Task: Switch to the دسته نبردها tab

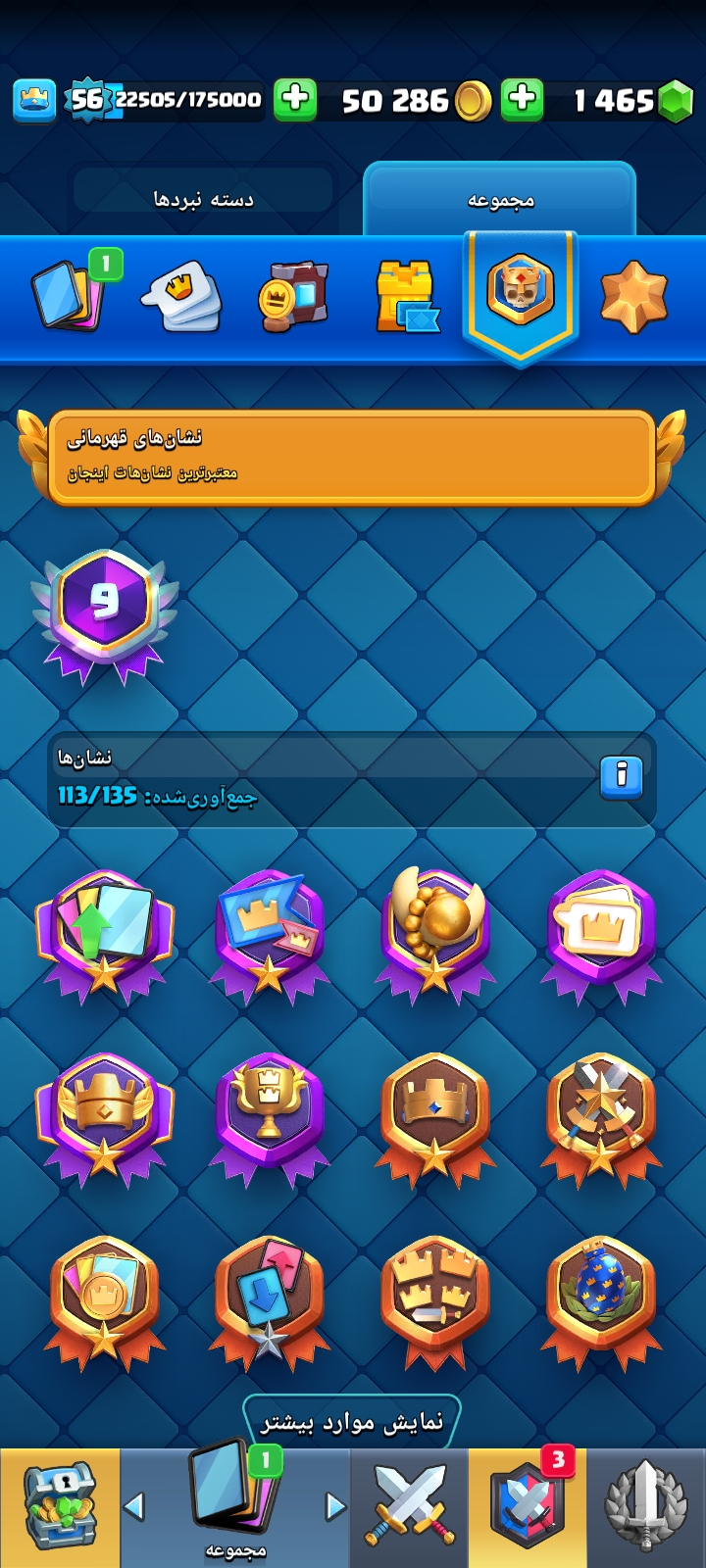Action: [x=203, y=200]
